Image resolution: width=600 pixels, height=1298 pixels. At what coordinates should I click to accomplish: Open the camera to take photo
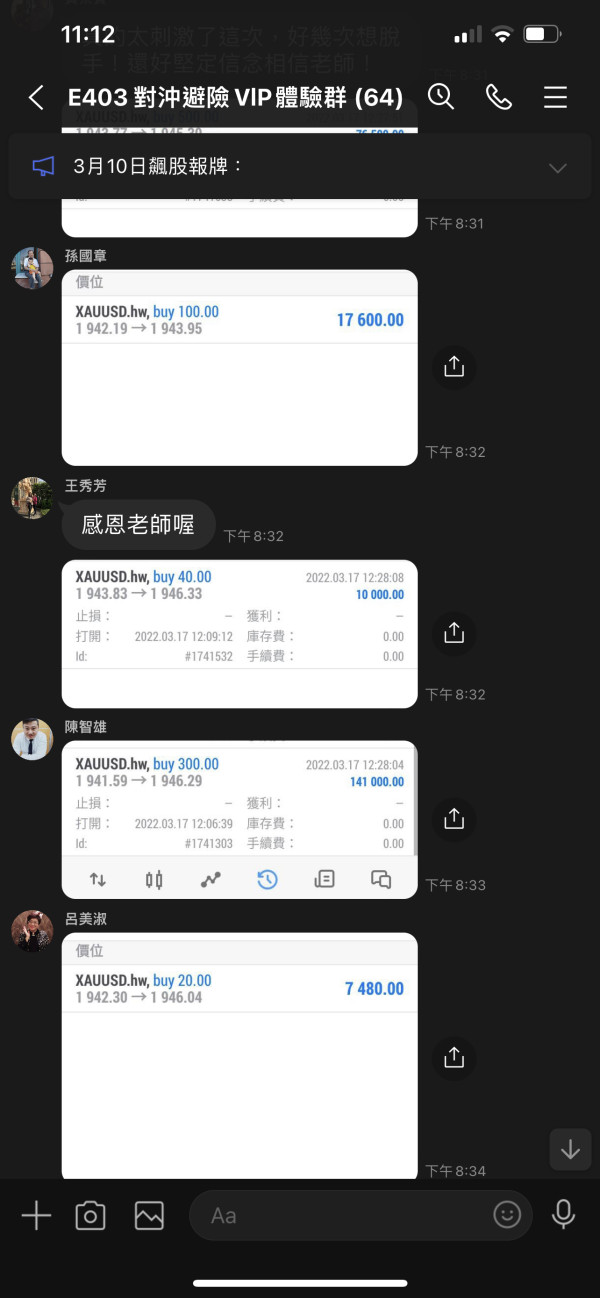[x=90, y=1215]
